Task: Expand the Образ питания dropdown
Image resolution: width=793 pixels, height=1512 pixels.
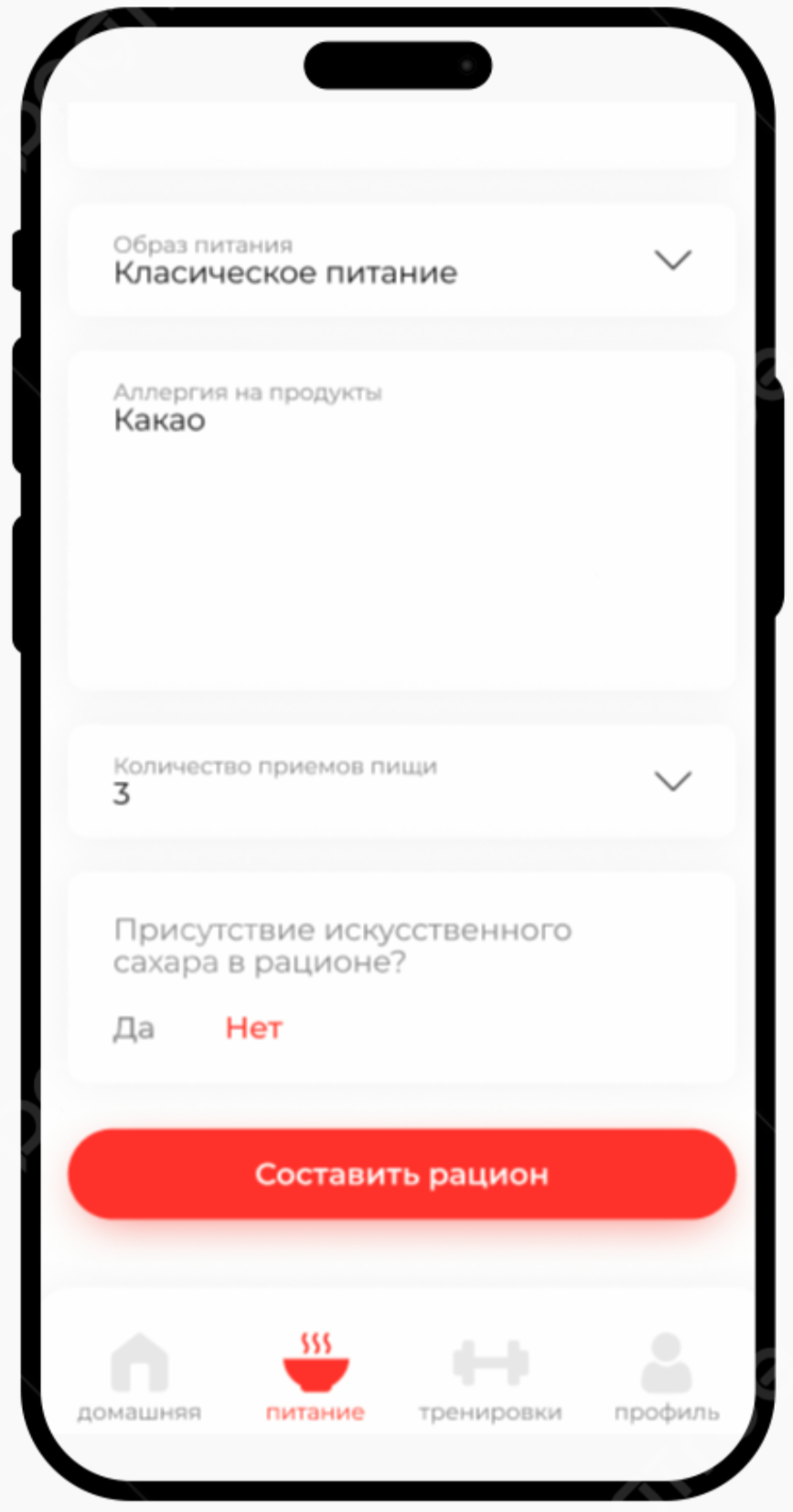Action: [672, 261]
